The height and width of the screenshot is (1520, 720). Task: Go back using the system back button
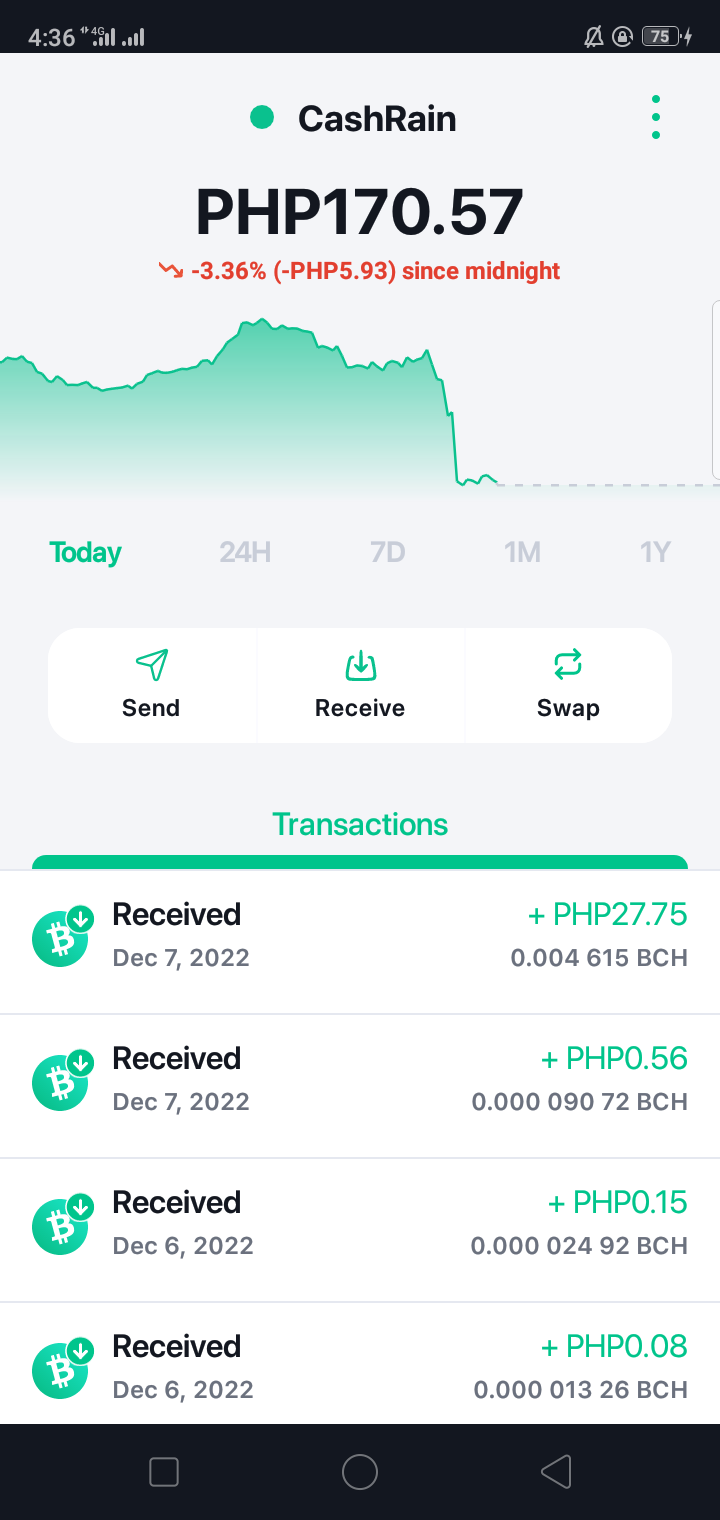coord(555,1472)
